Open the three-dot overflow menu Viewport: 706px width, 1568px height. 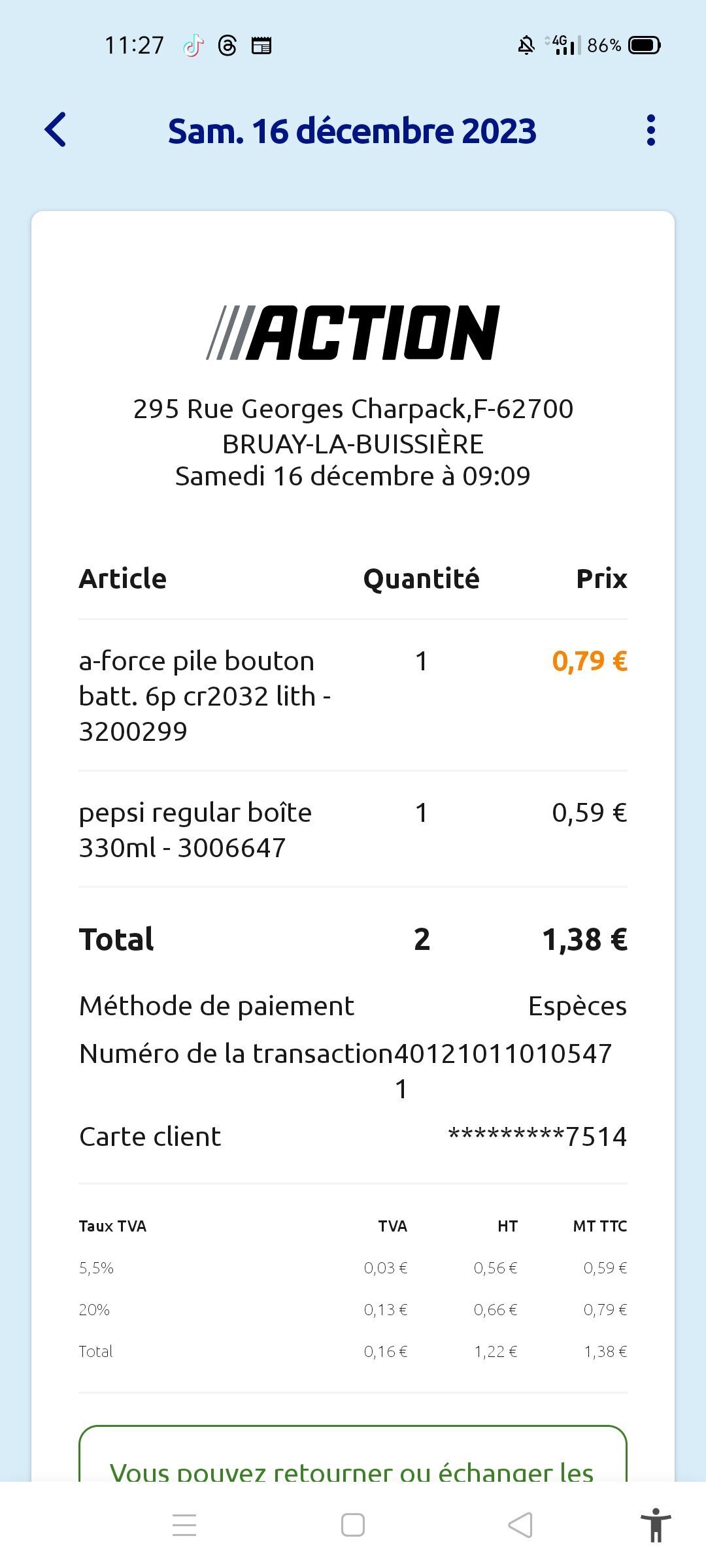tap(650, 130)
